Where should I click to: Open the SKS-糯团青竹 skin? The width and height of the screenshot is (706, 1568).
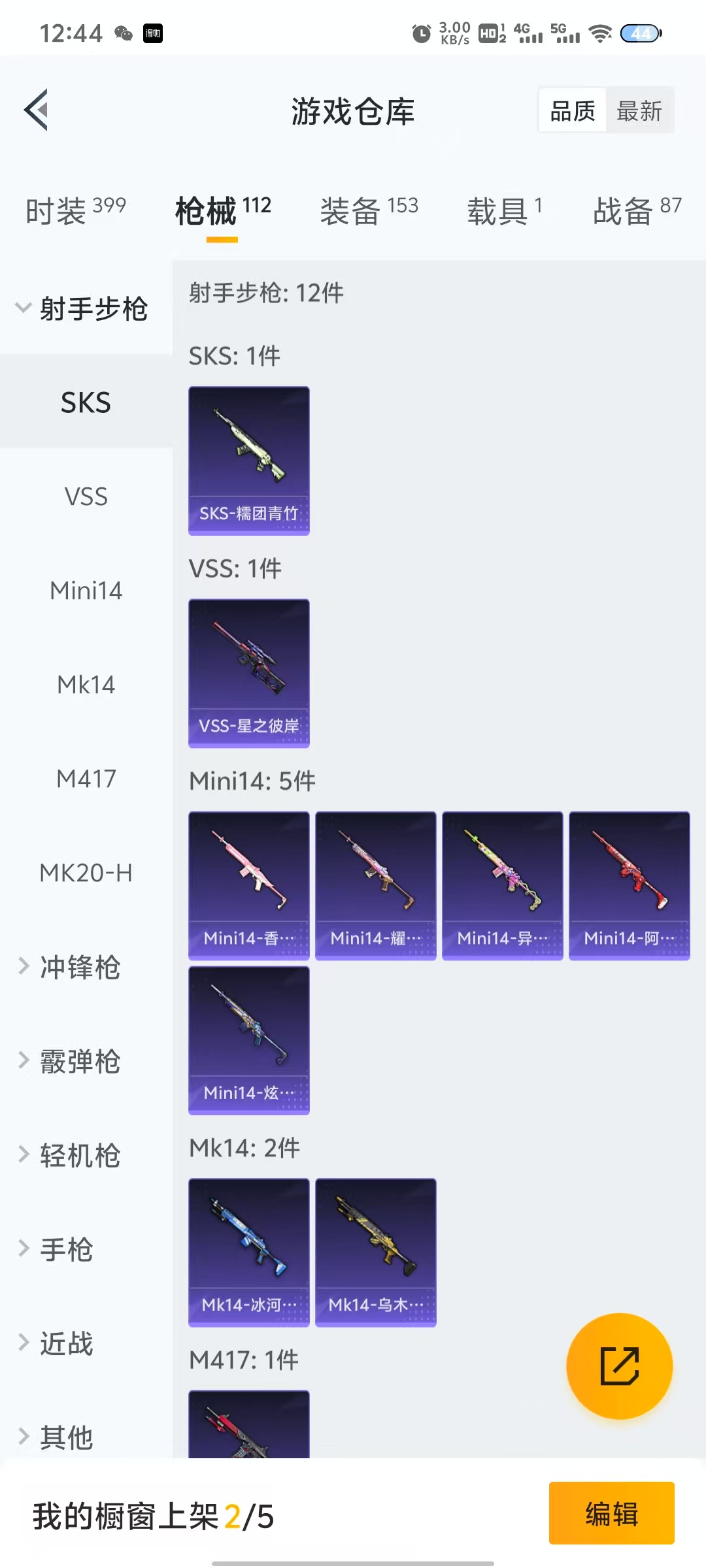click(248, 461)
